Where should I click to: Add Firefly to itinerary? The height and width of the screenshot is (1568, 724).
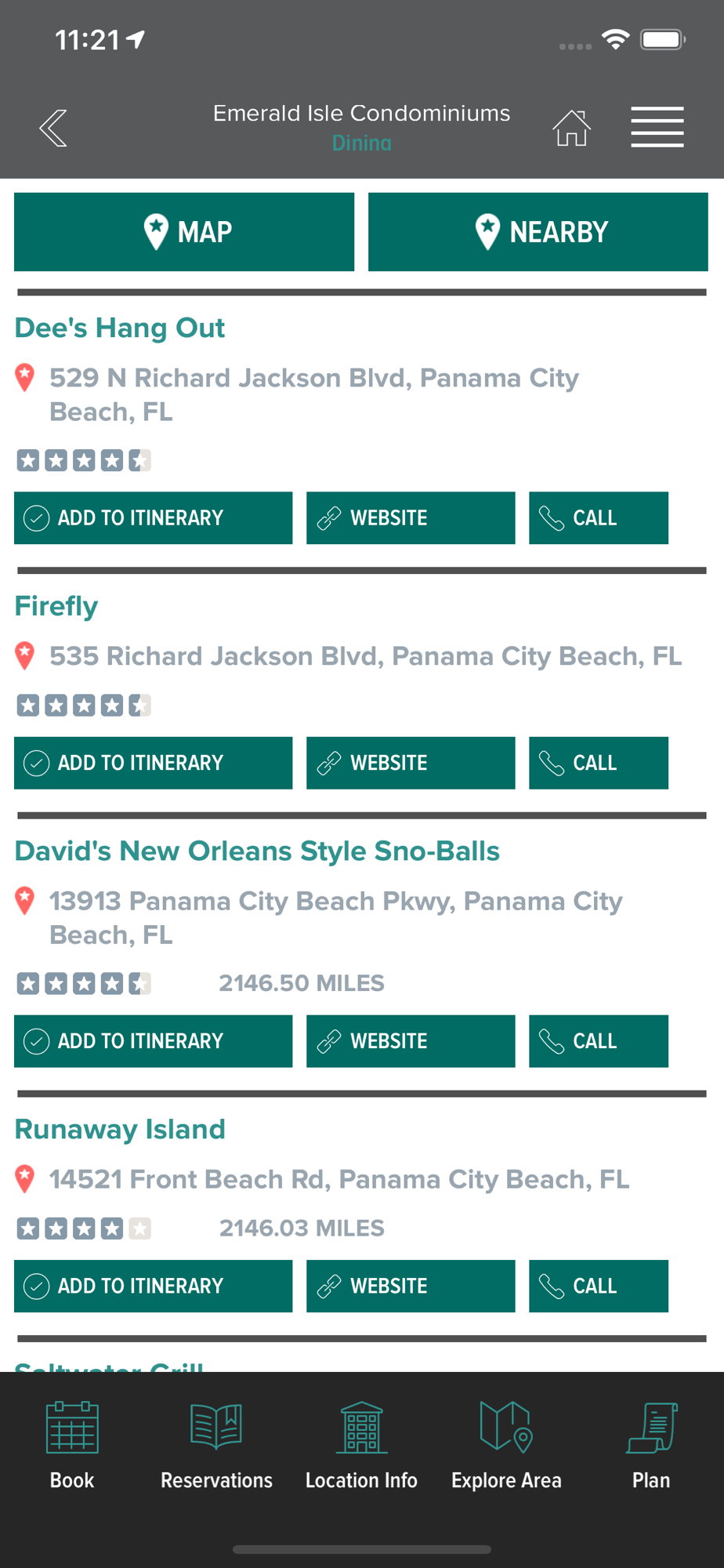(x=154, y=763)
